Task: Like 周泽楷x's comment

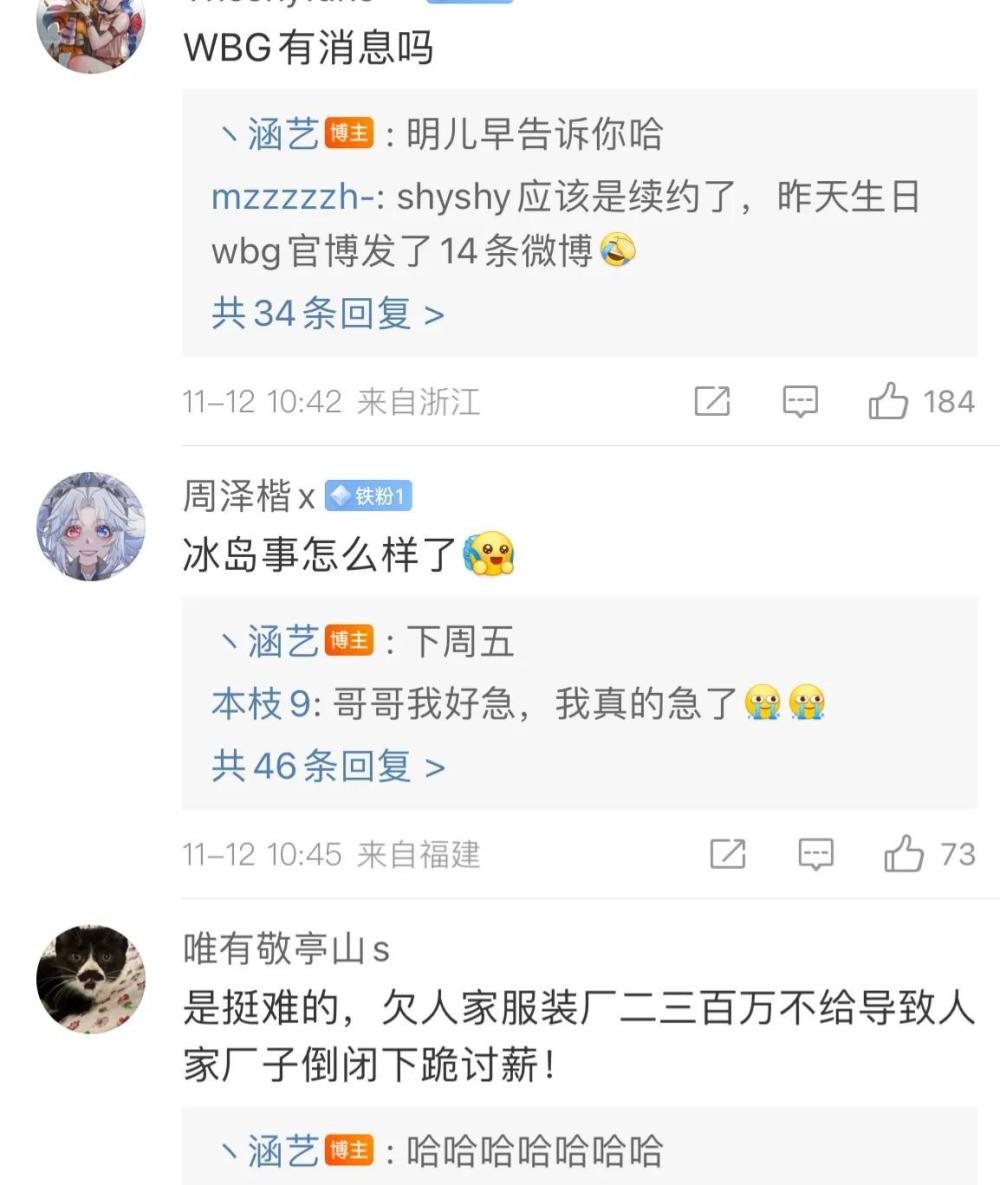Action: [x=904, y=855]
